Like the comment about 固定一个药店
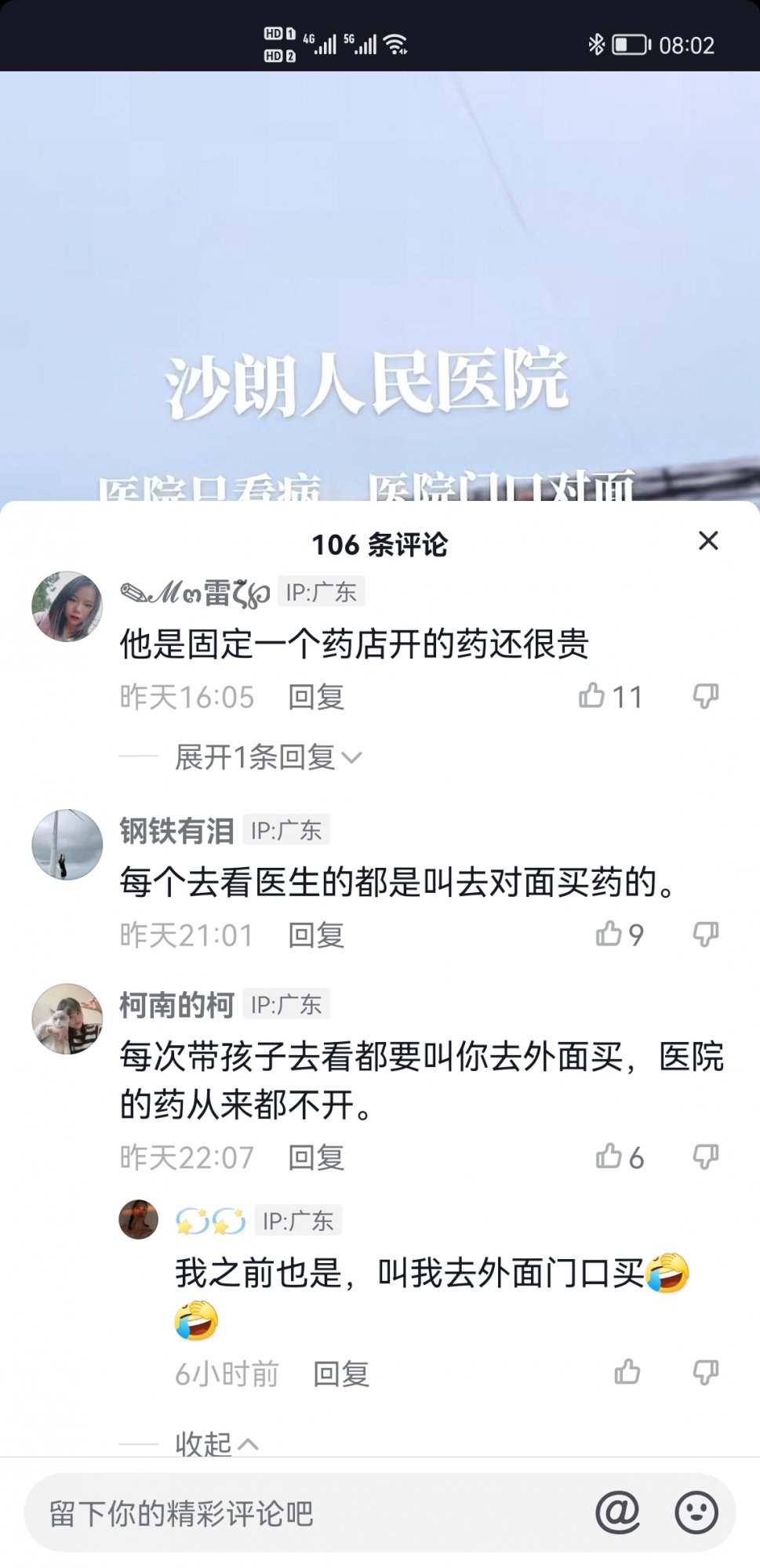The width and height of the screenshot is (760, 1568). (x=594, y=696)
